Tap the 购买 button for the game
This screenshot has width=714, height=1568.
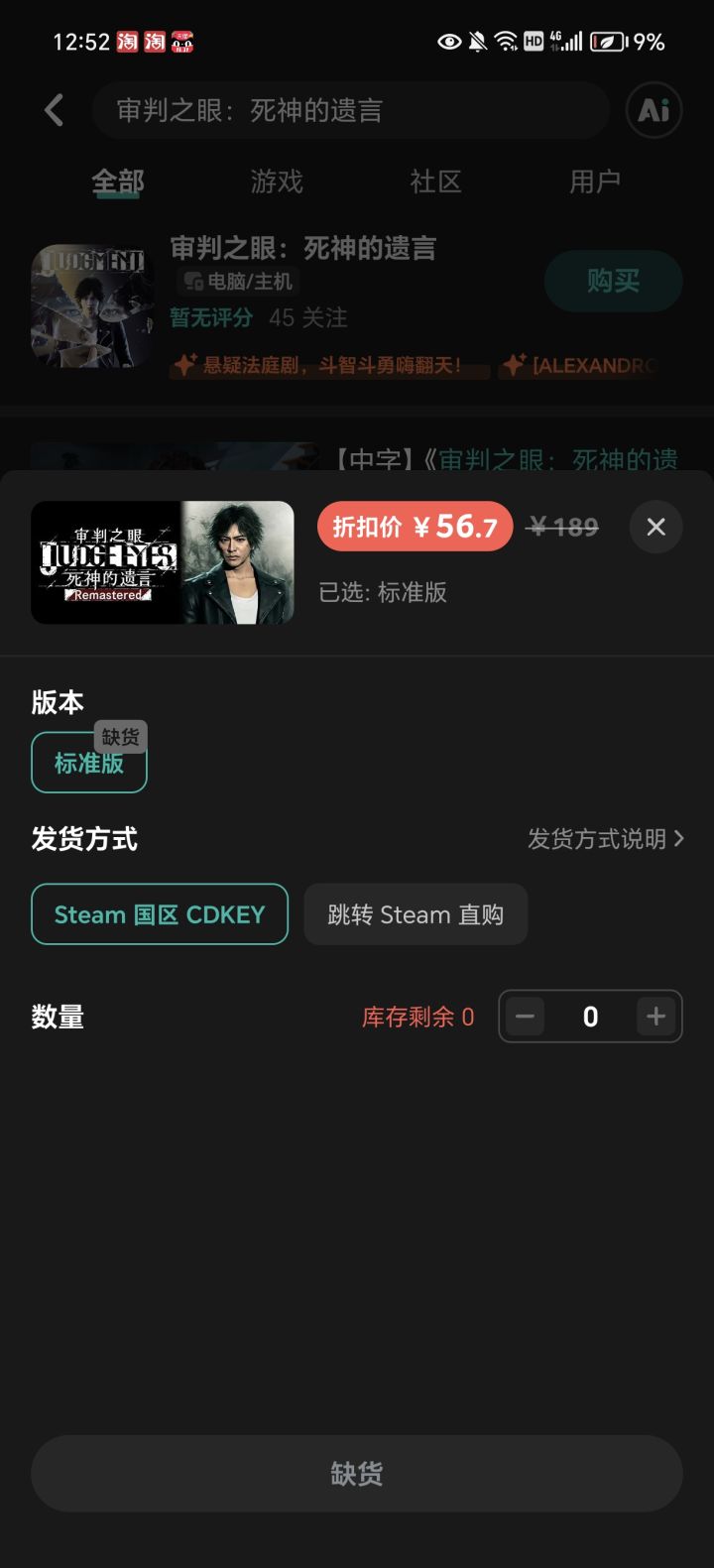(613, 282)
